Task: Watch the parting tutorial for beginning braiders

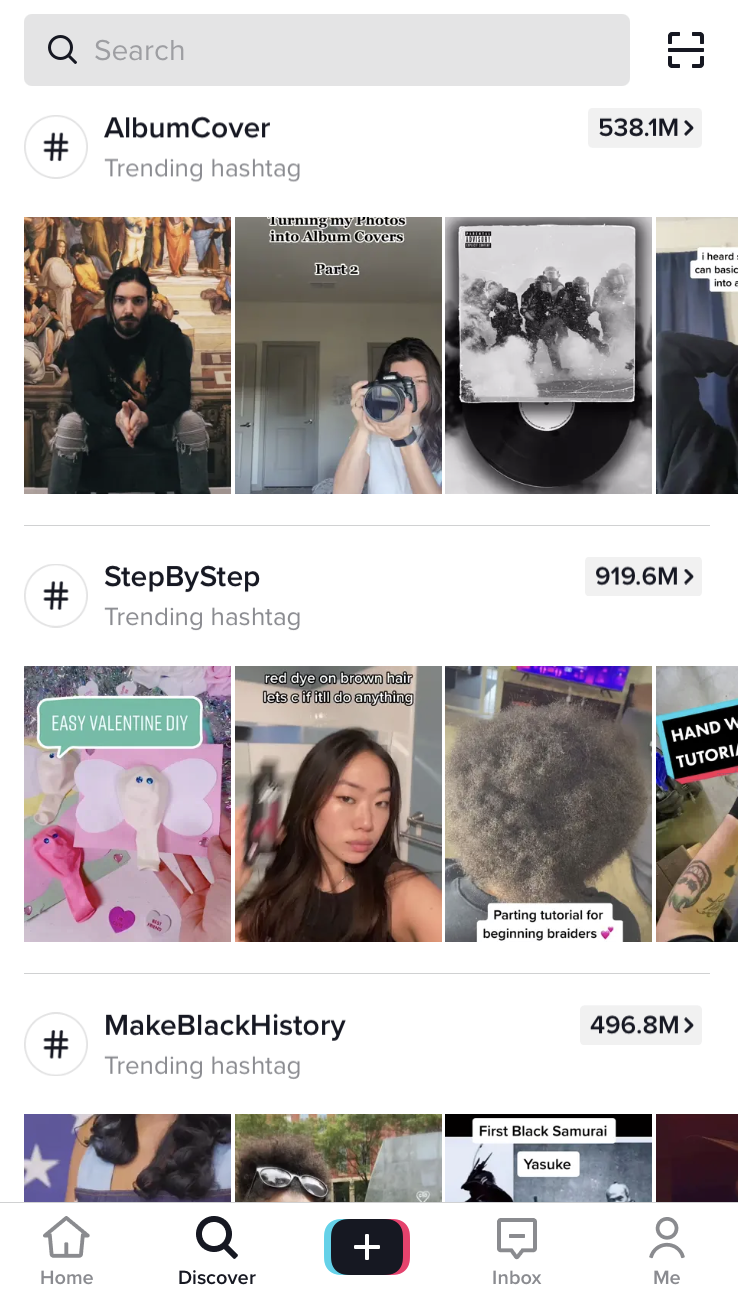Action: tap(548, 804)
